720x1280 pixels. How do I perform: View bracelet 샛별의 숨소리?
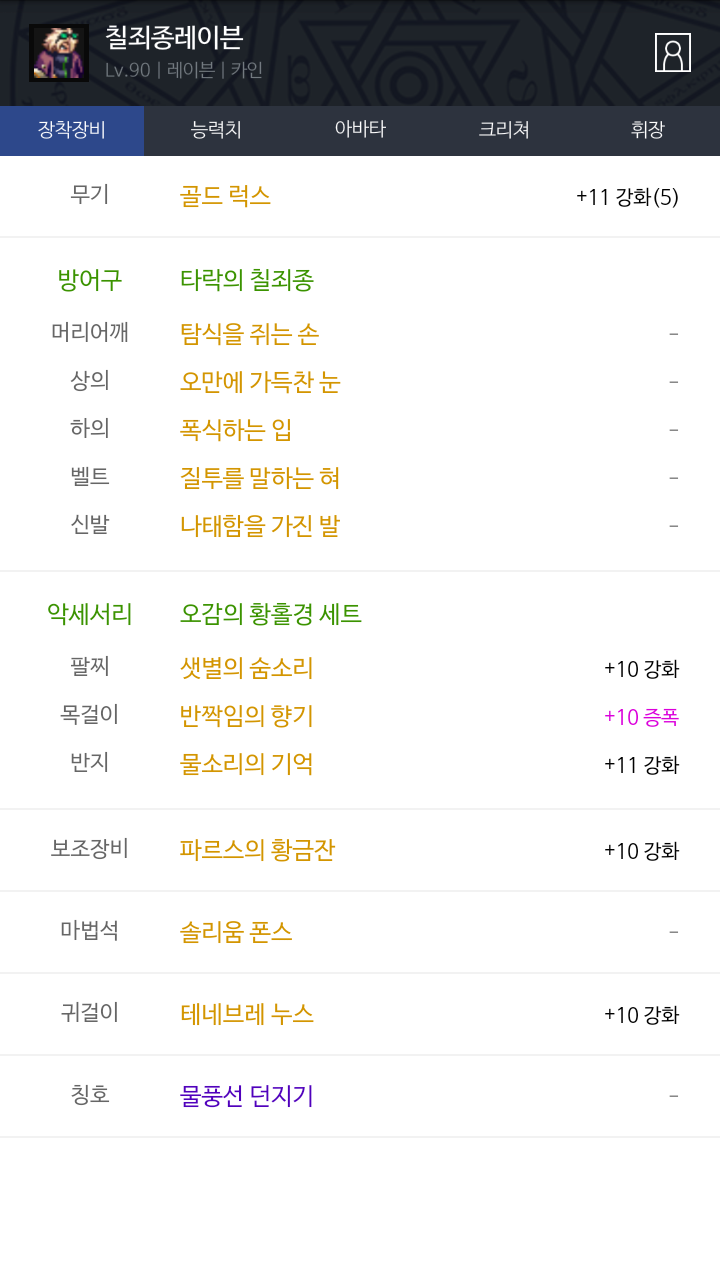coord(247,668)
